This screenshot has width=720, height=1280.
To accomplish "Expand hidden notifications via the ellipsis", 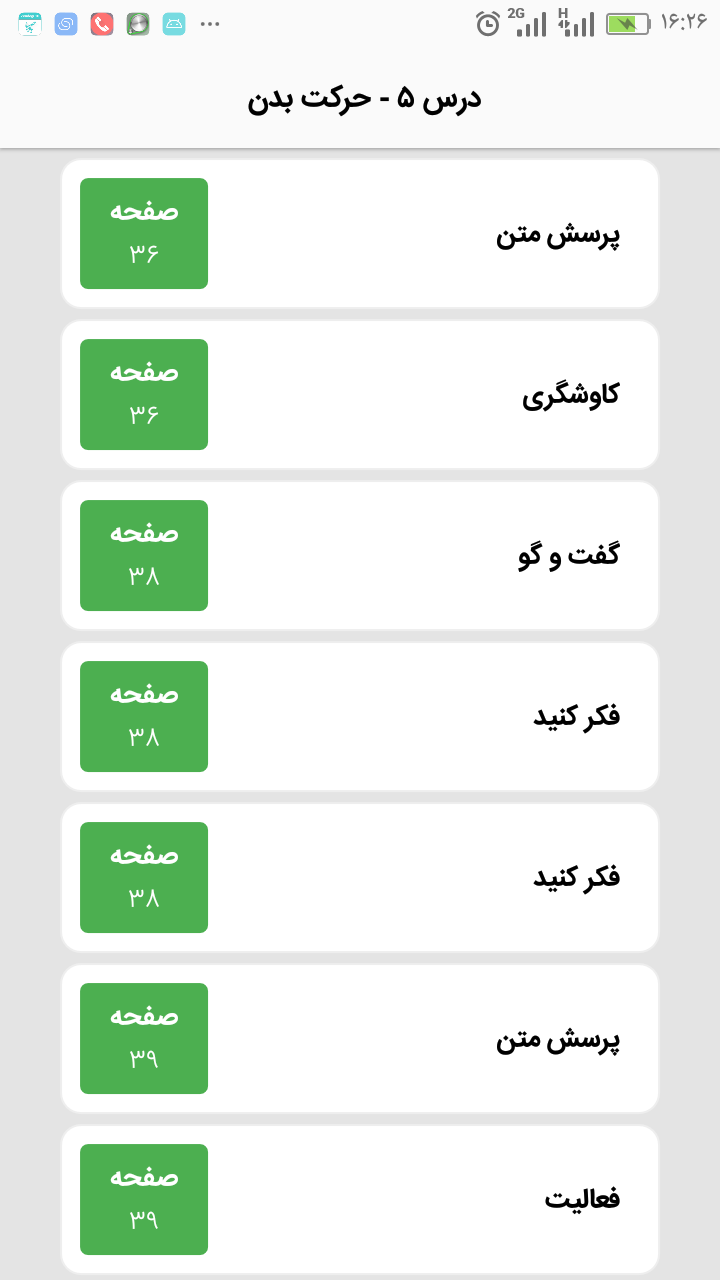I will click(210, 24).
